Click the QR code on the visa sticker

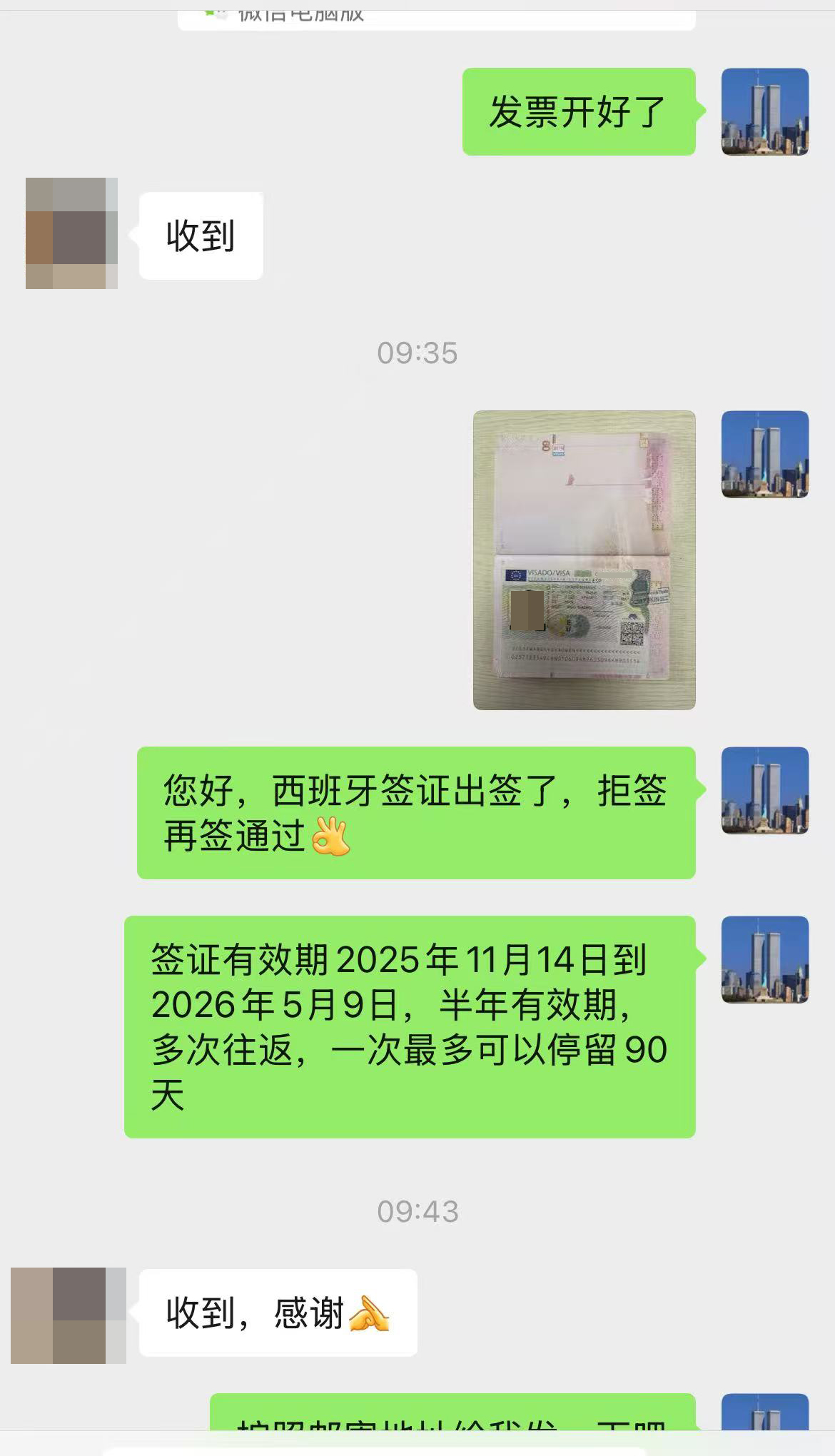[632, 632]
